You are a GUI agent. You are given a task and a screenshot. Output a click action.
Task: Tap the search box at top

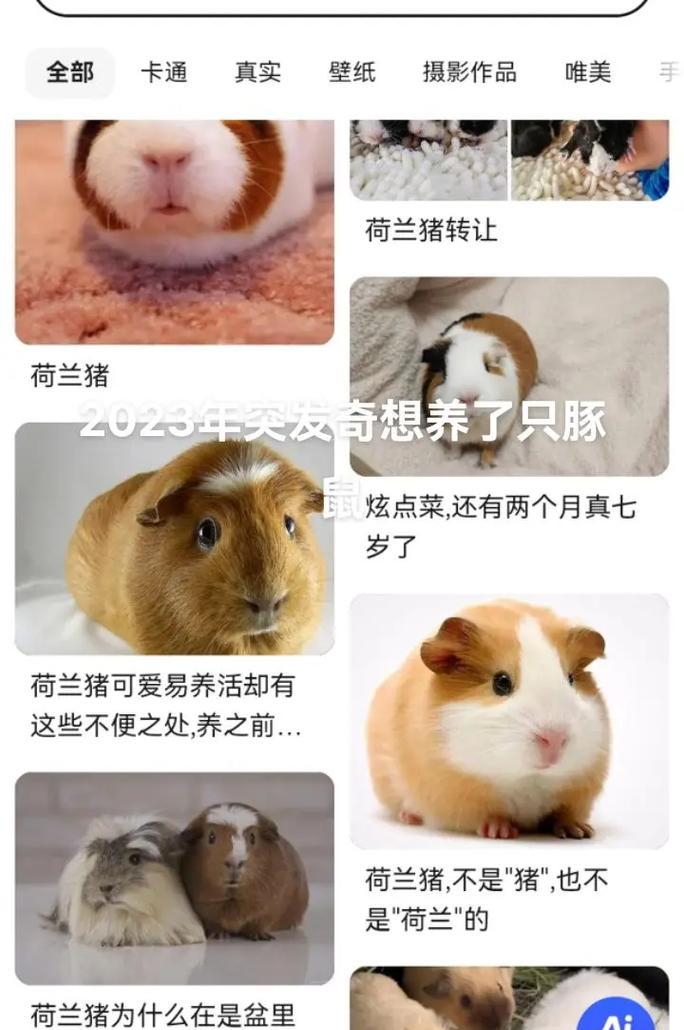[342, 6]
